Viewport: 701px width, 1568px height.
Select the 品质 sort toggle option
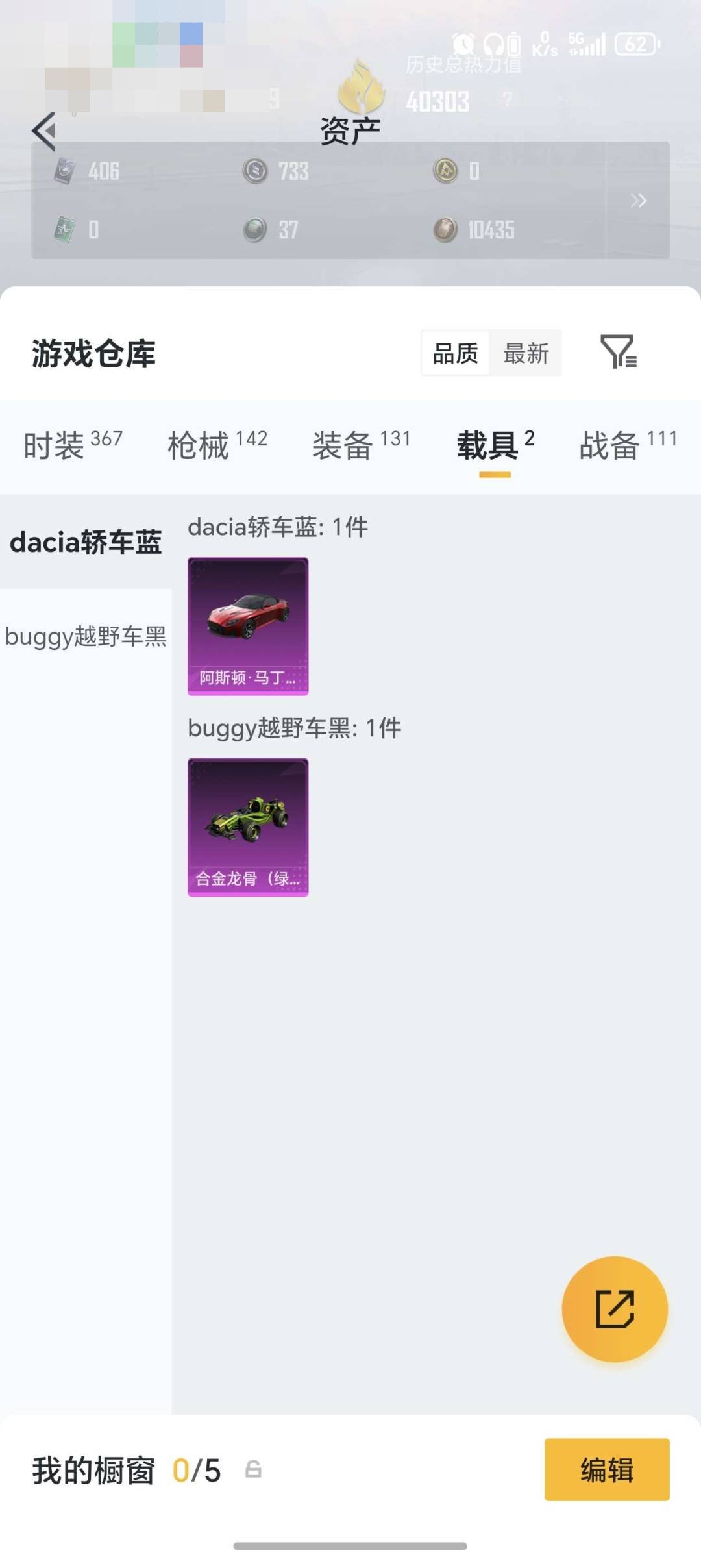(456, 353)
